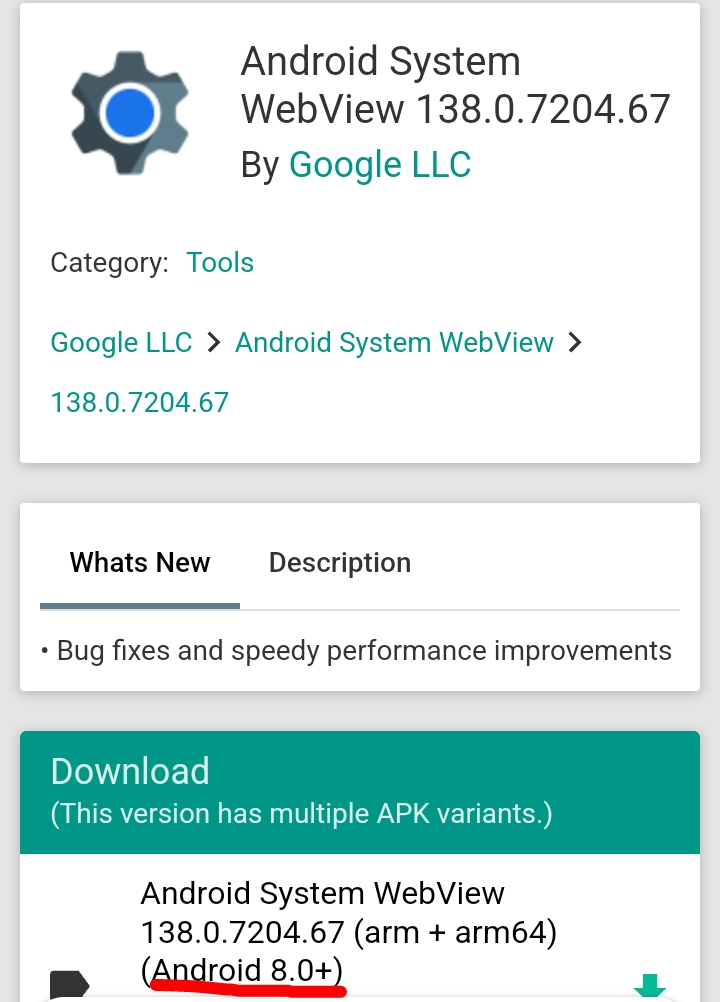Open the Tools category link
720x1002 pixels.
[220, 263]
